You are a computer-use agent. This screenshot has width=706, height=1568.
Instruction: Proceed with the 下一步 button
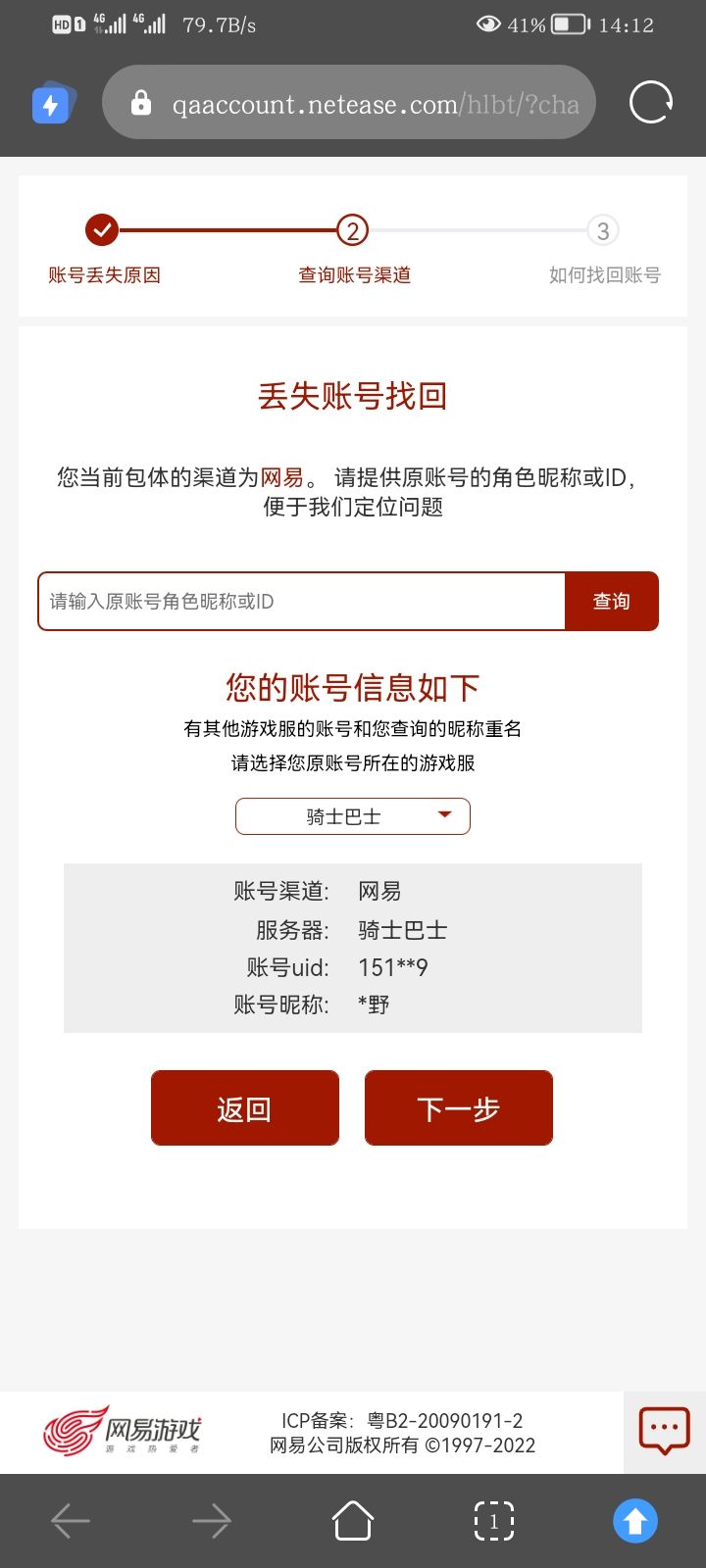(x=459, y=1108)
